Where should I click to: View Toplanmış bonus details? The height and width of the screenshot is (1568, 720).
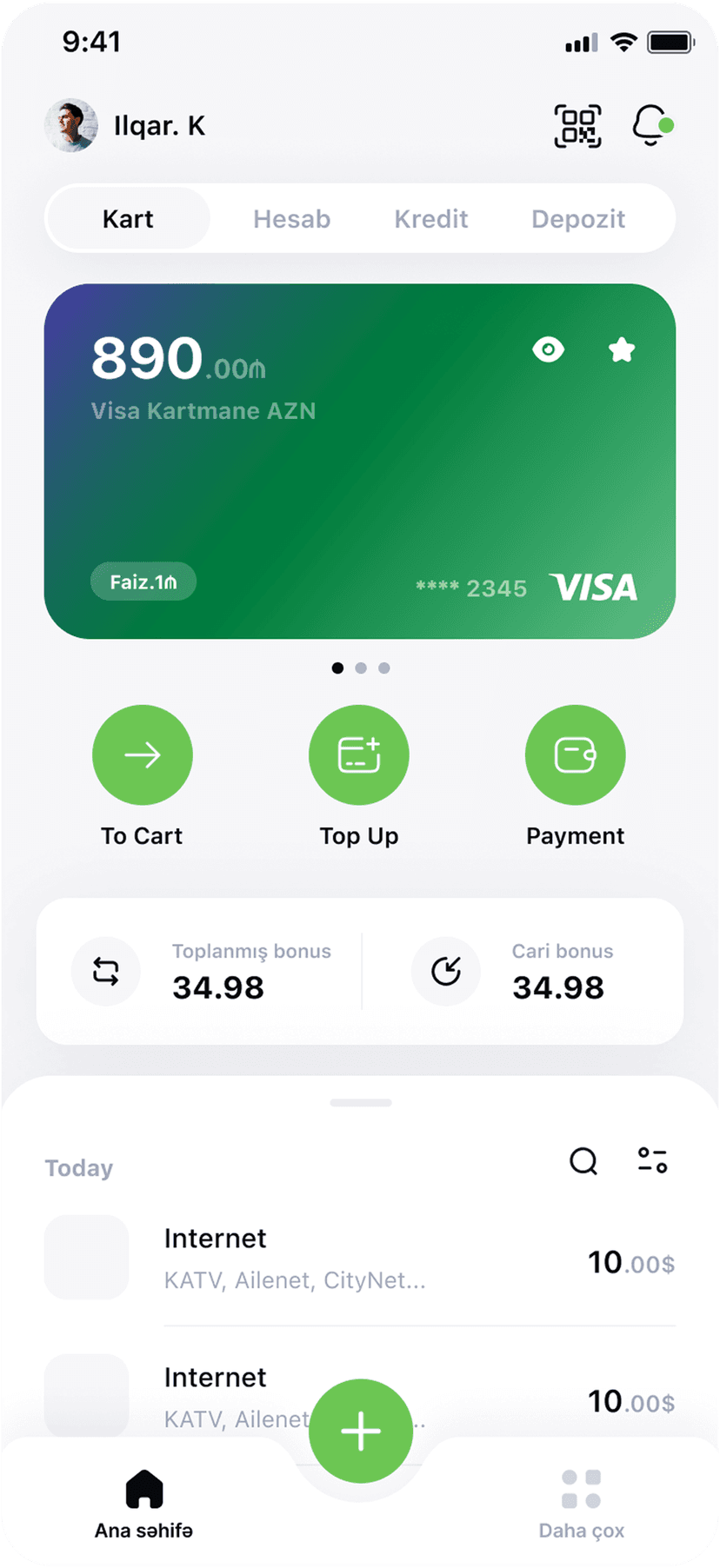(x=209, y=972)
